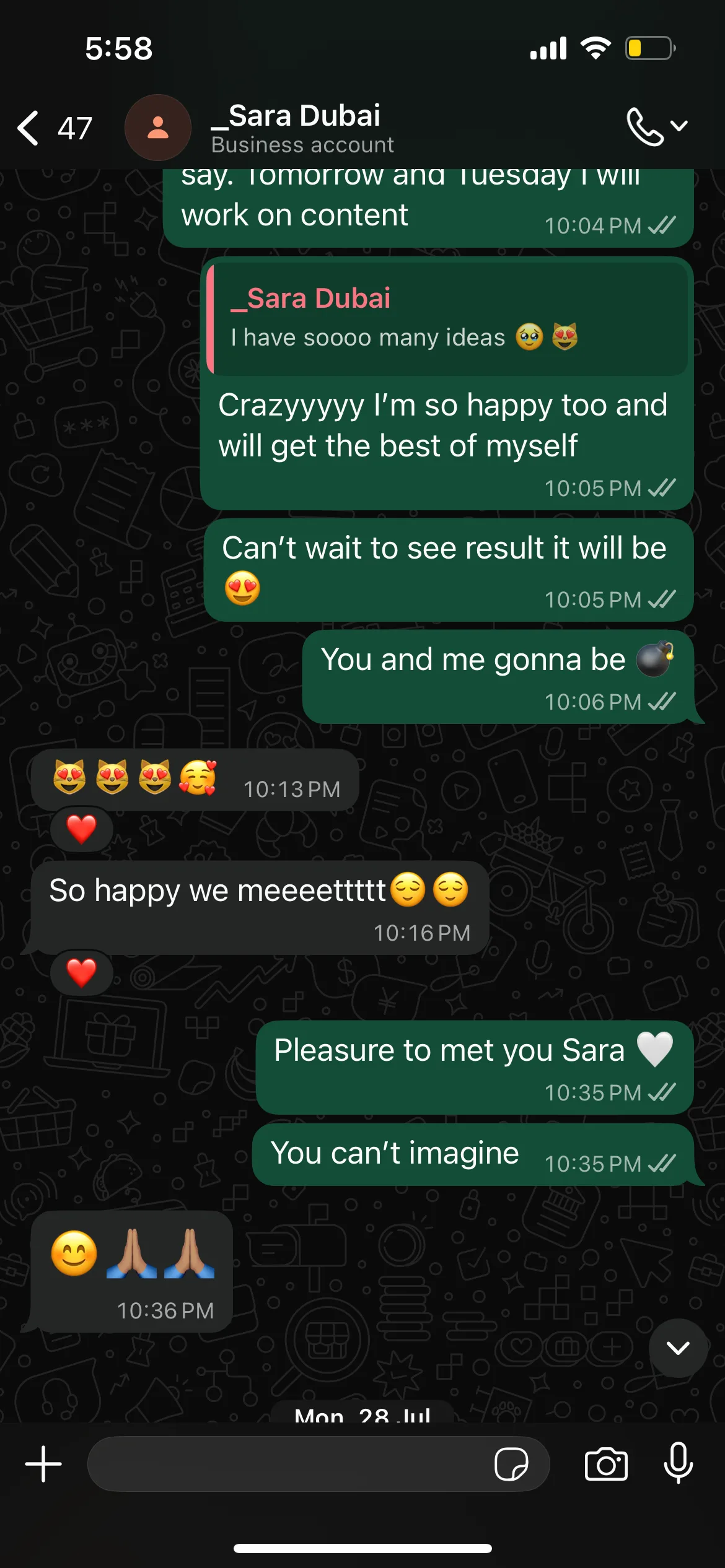Image resolution: width=725 pixels, height=1568 pixels.
Task: Open the plus attachment menu
Action: coord(43,1465)
